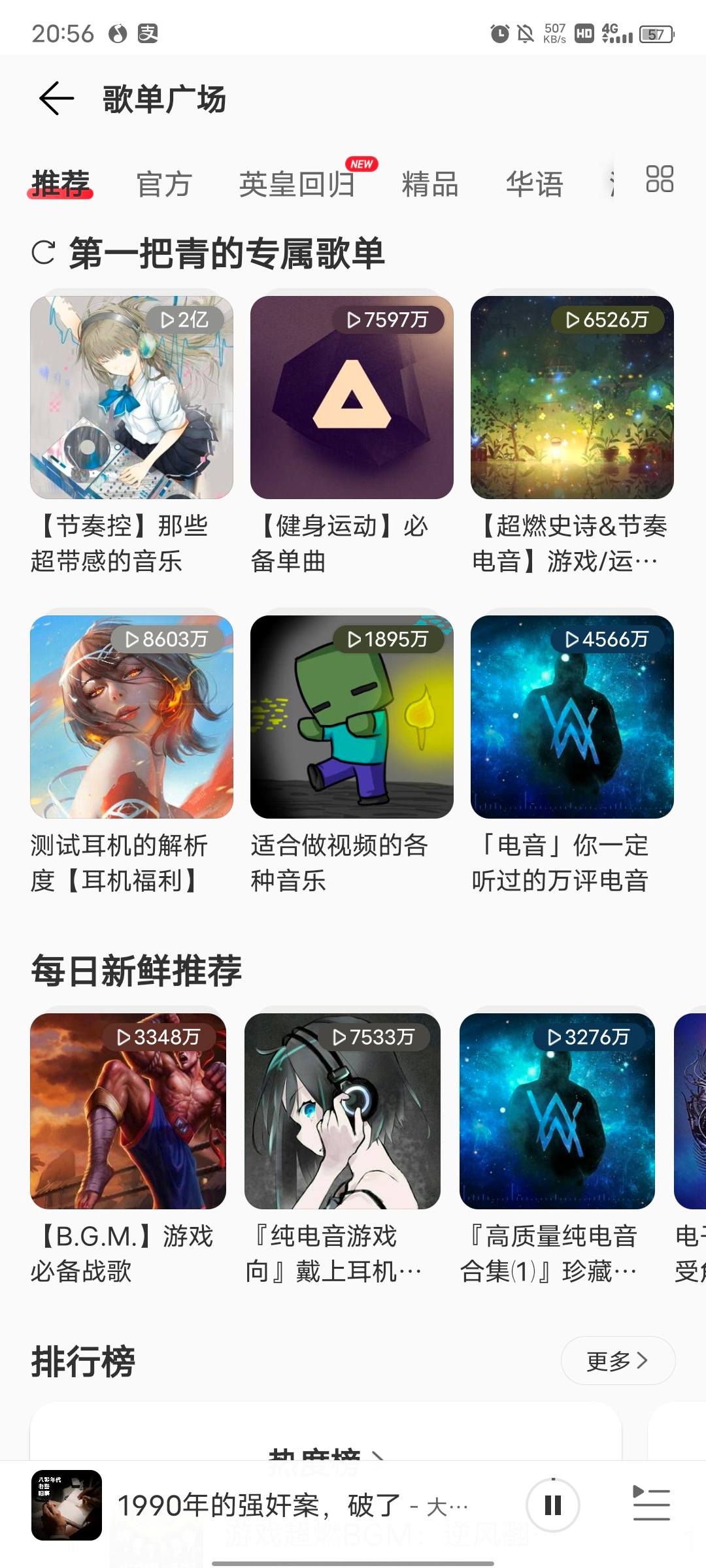Open 「电音」你一定听过的万评电音 playlist

click(x=572, y=717)
